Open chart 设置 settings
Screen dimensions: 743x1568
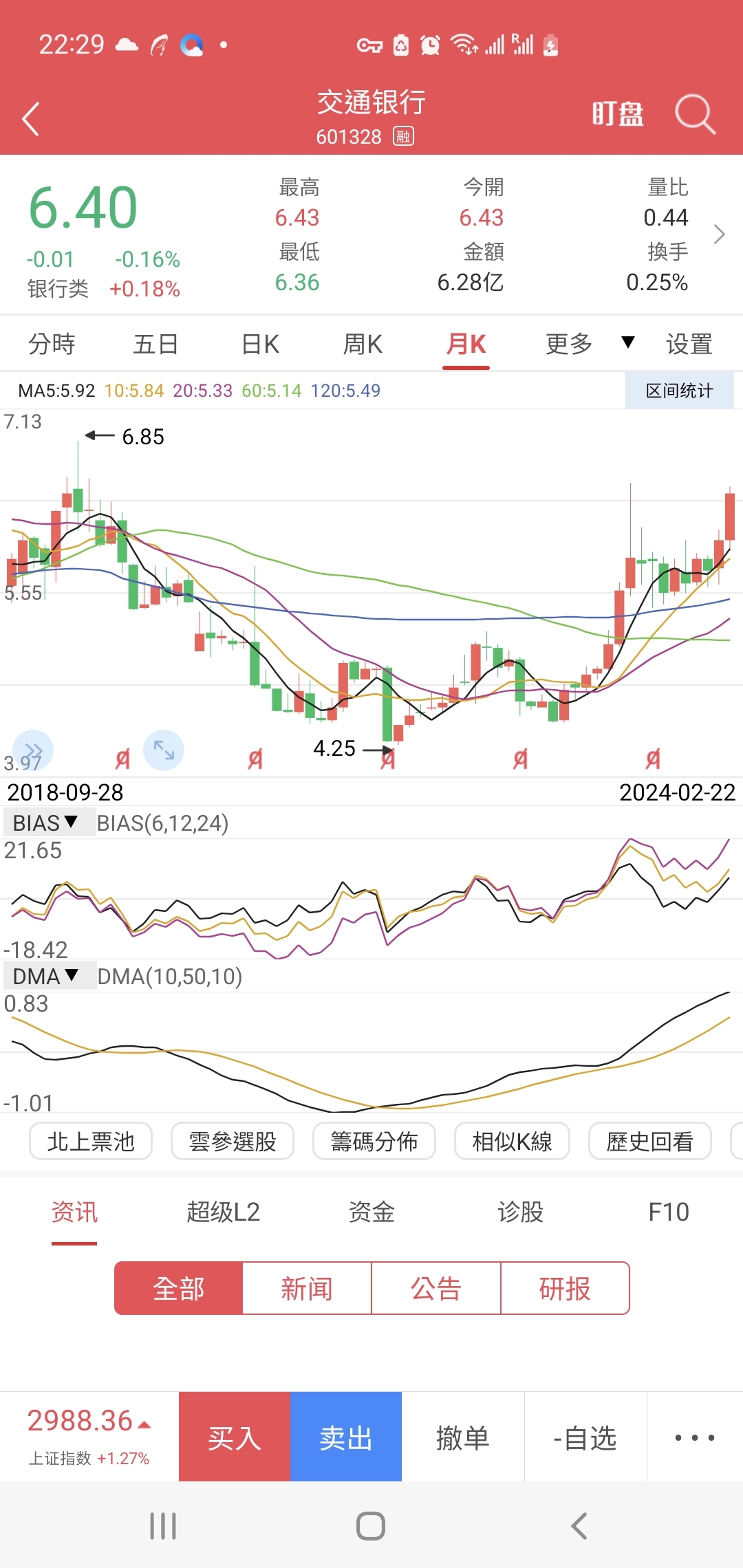tap(689, 344)
